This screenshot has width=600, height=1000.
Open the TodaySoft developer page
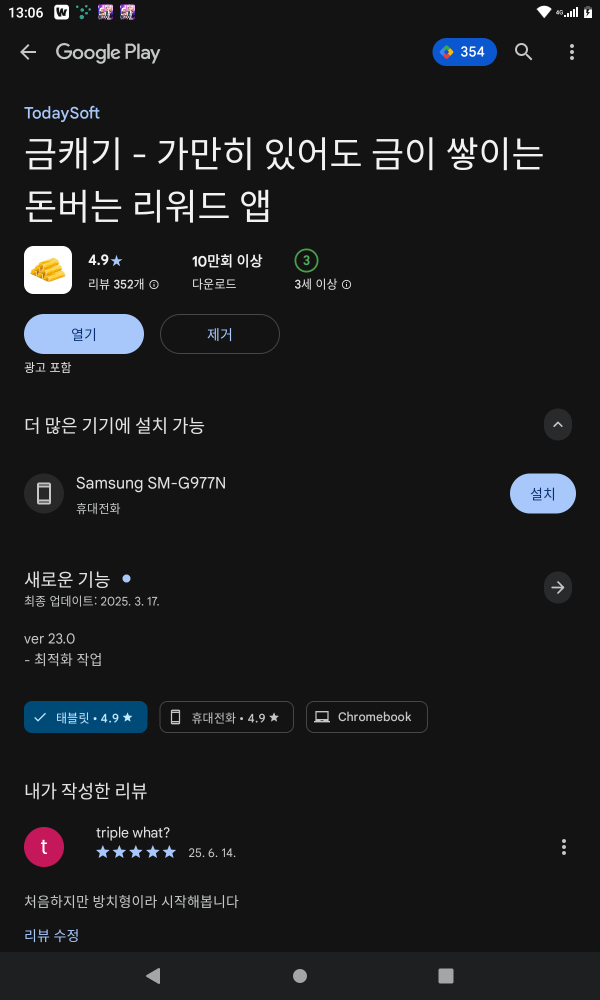pos(62,113)
